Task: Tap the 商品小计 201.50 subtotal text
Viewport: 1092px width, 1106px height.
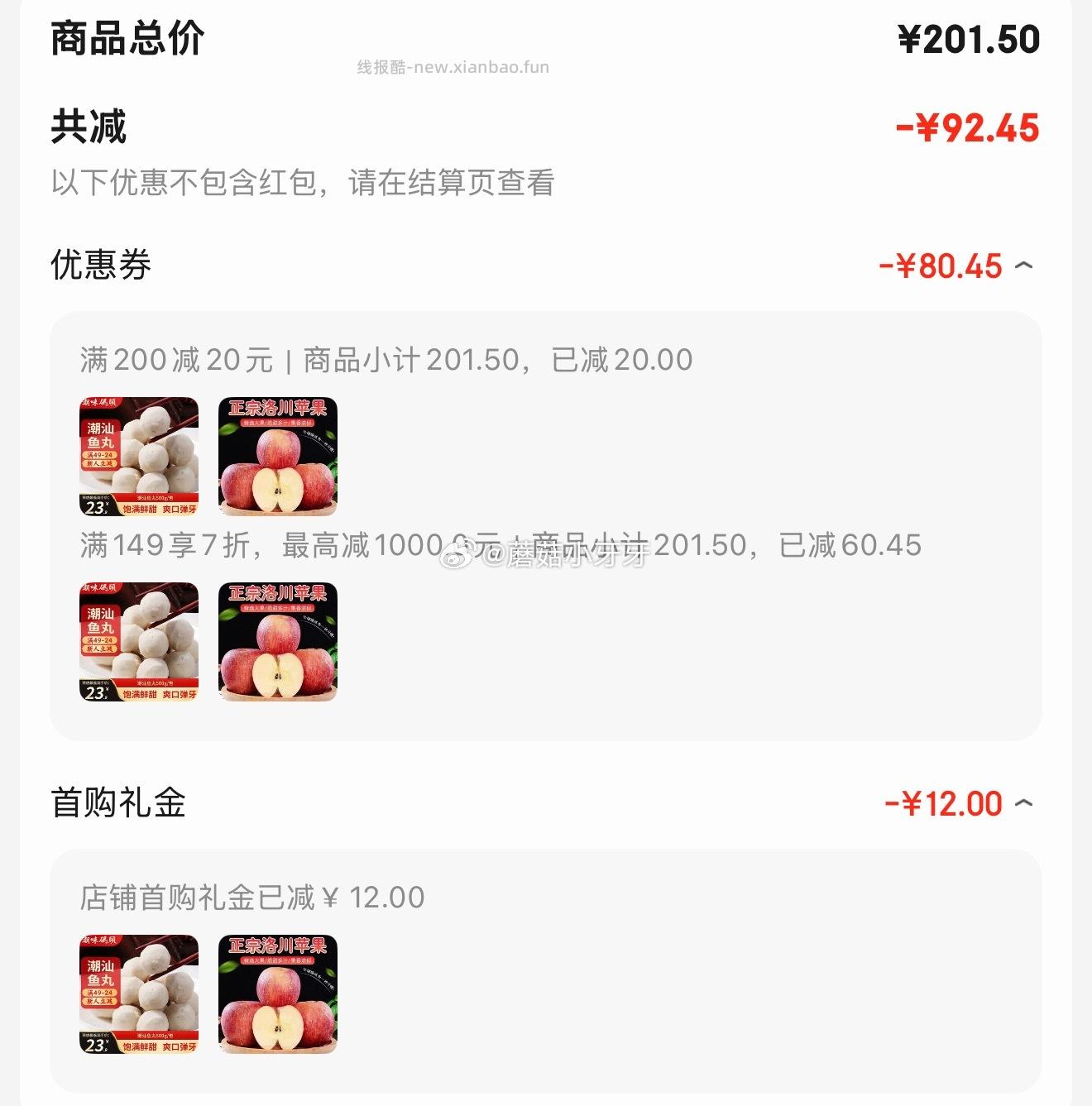Action: tap(496, 359)
